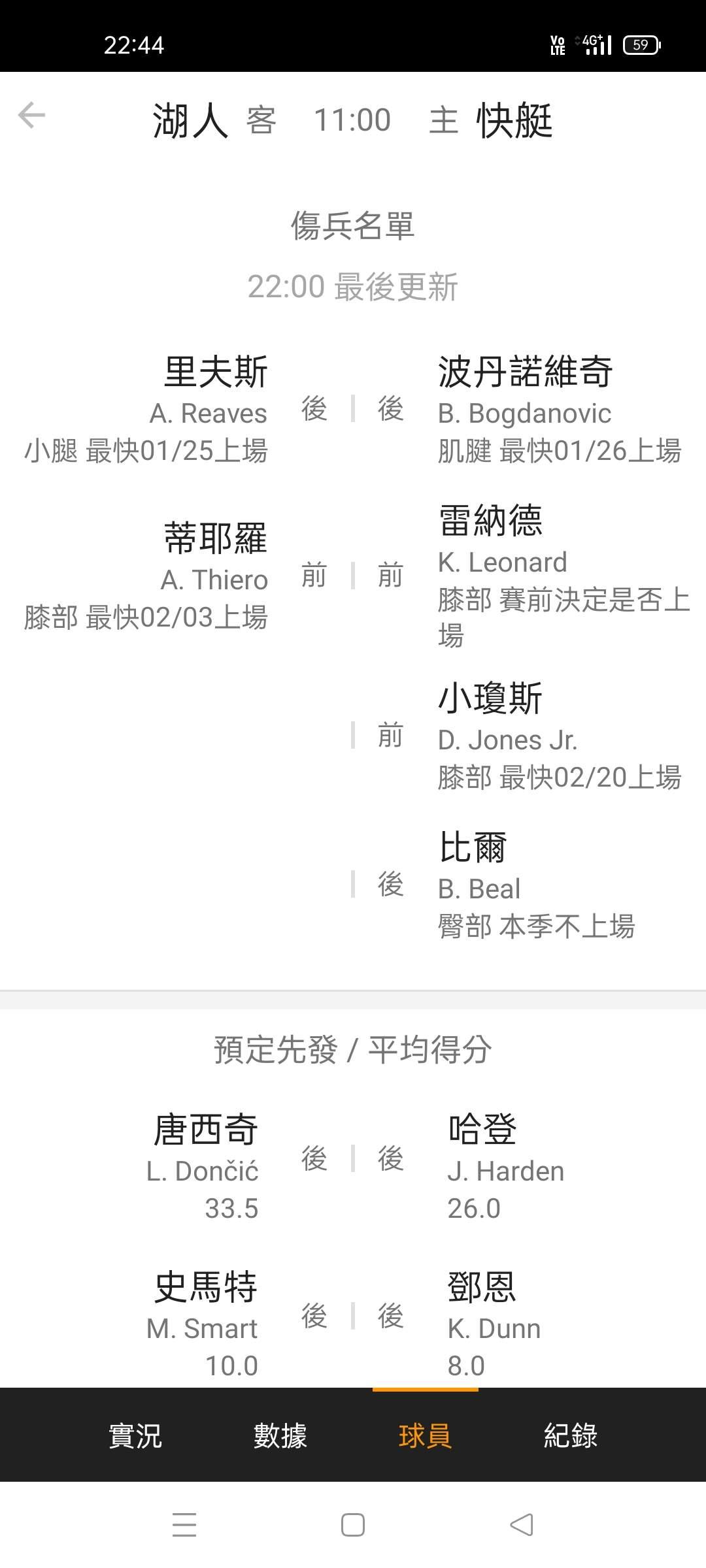Open the 數據 tab
Screen dimensions: 706x1568
pos(280,1436)
